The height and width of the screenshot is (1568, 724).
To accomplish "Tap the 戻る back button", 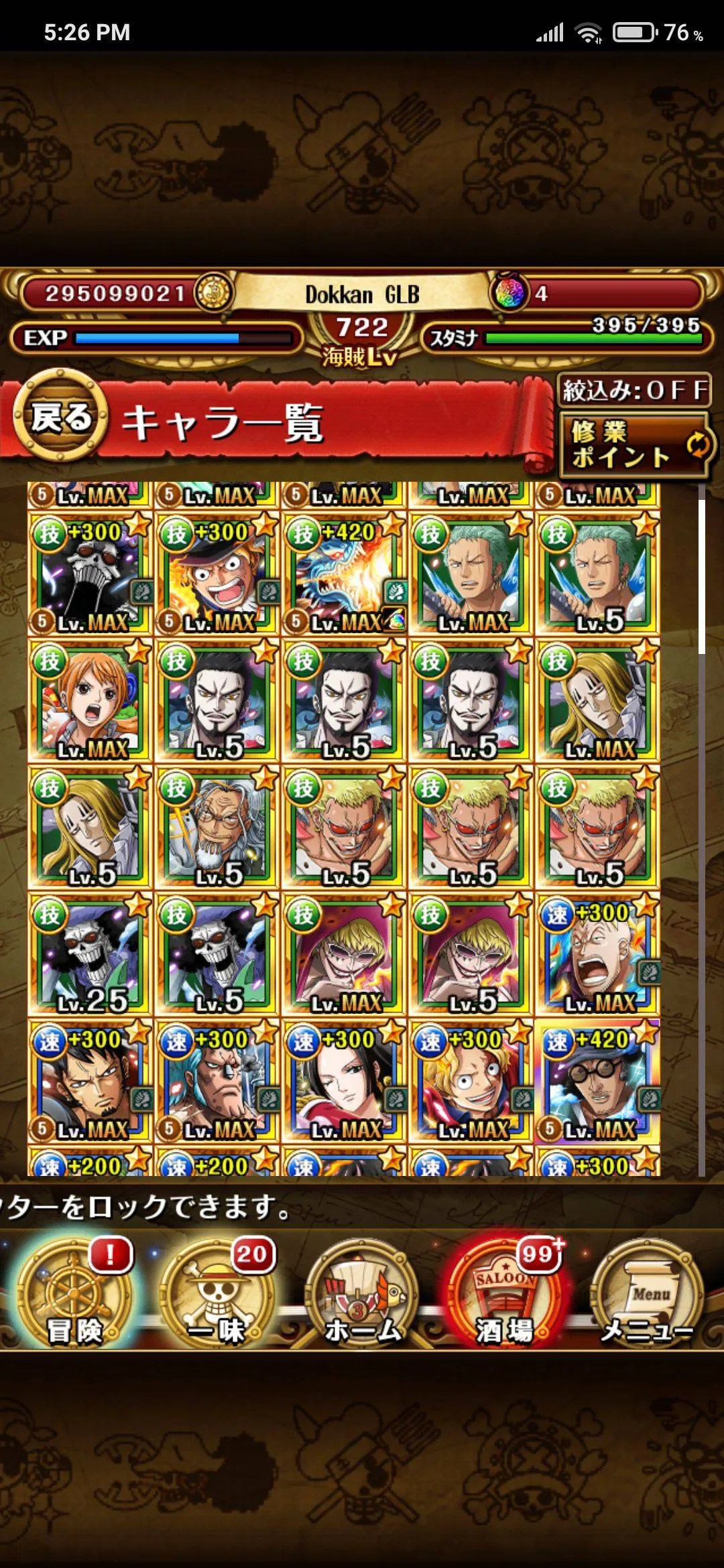I will tap(60, 417).
